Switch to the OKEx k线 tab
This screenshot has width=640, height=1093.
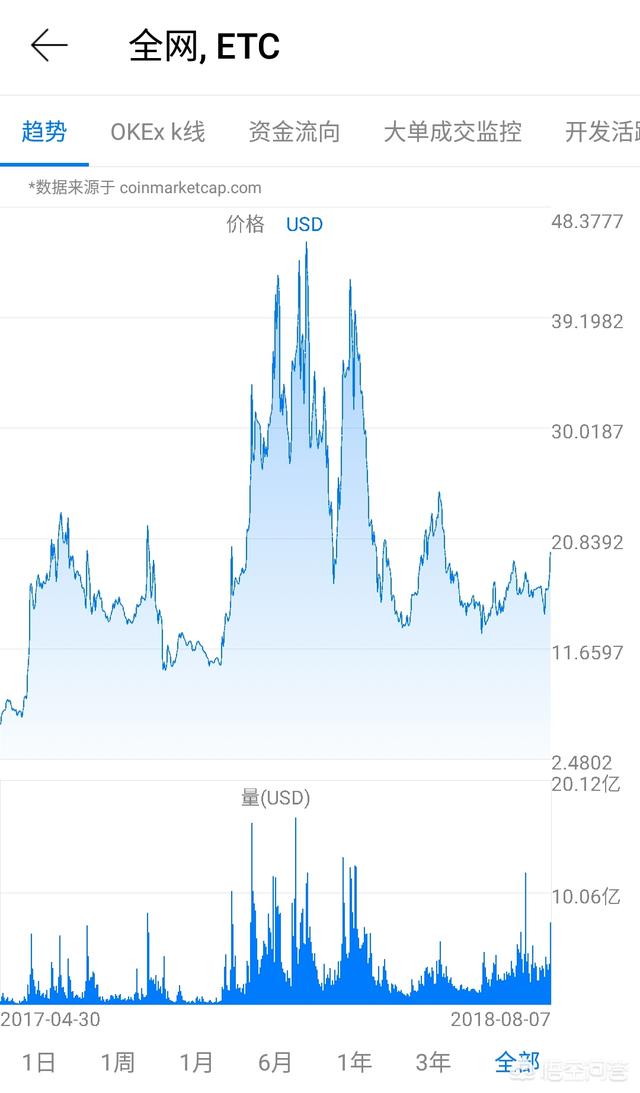coord(157,132)
